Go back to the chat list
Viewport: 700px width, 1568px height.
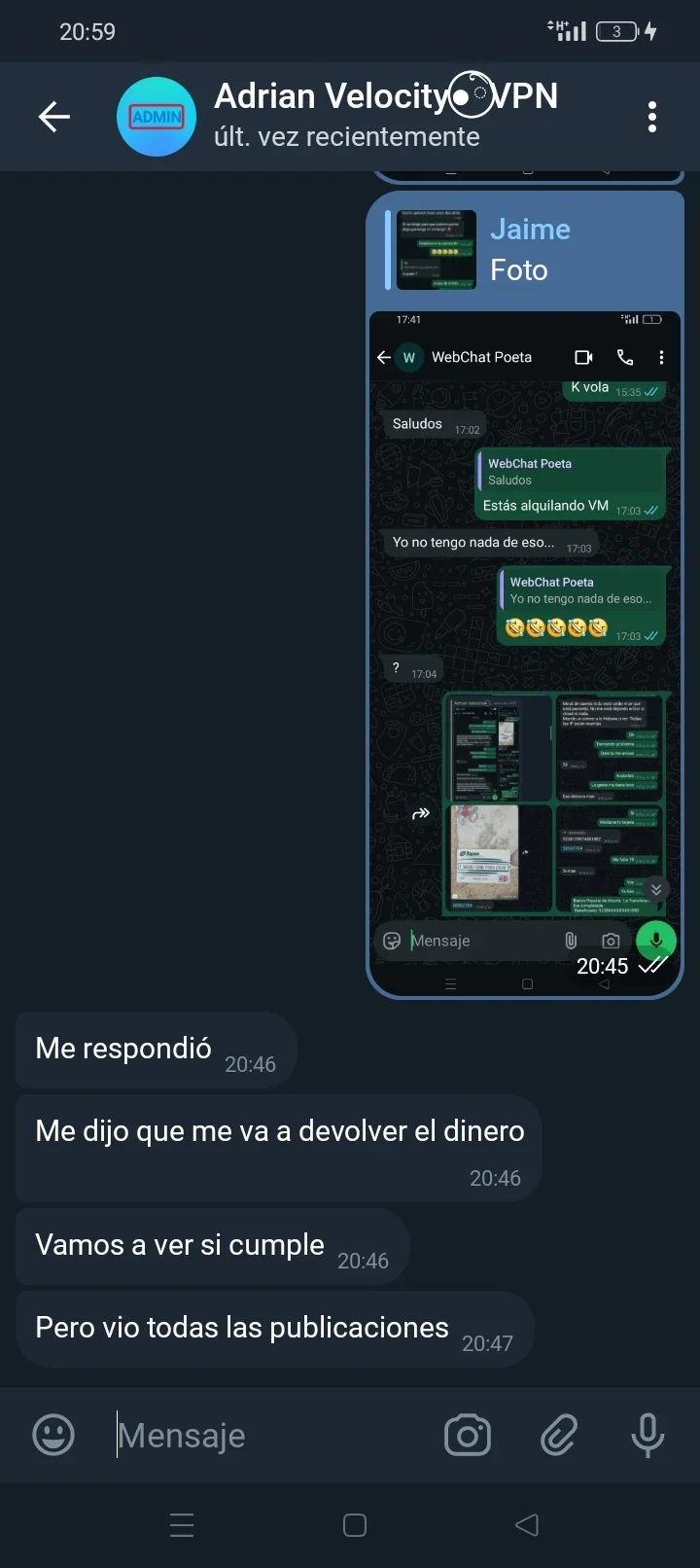(54, 118)
